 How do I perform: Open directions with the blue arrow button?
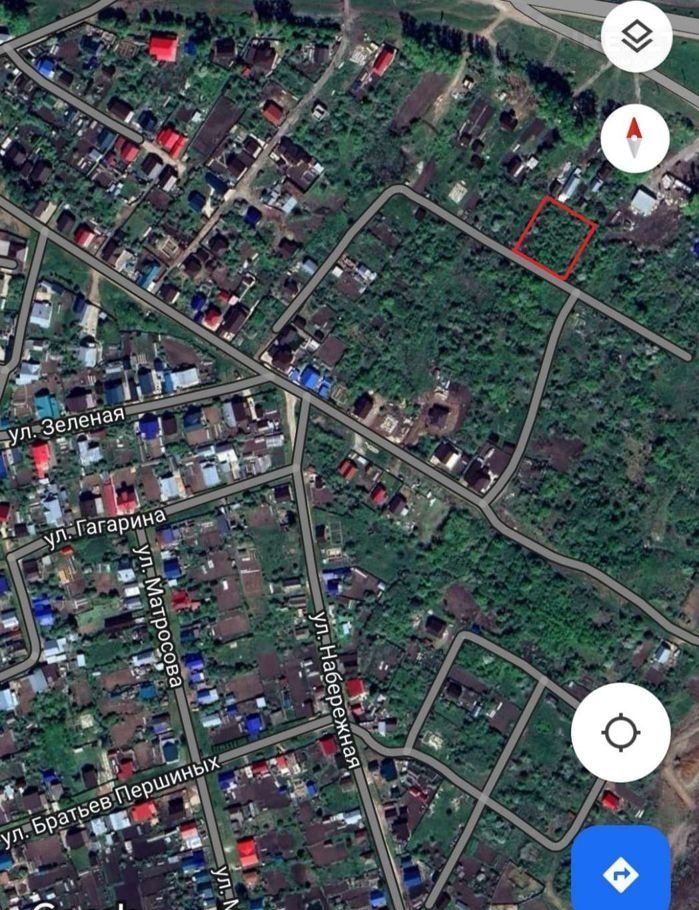[621, 872]
